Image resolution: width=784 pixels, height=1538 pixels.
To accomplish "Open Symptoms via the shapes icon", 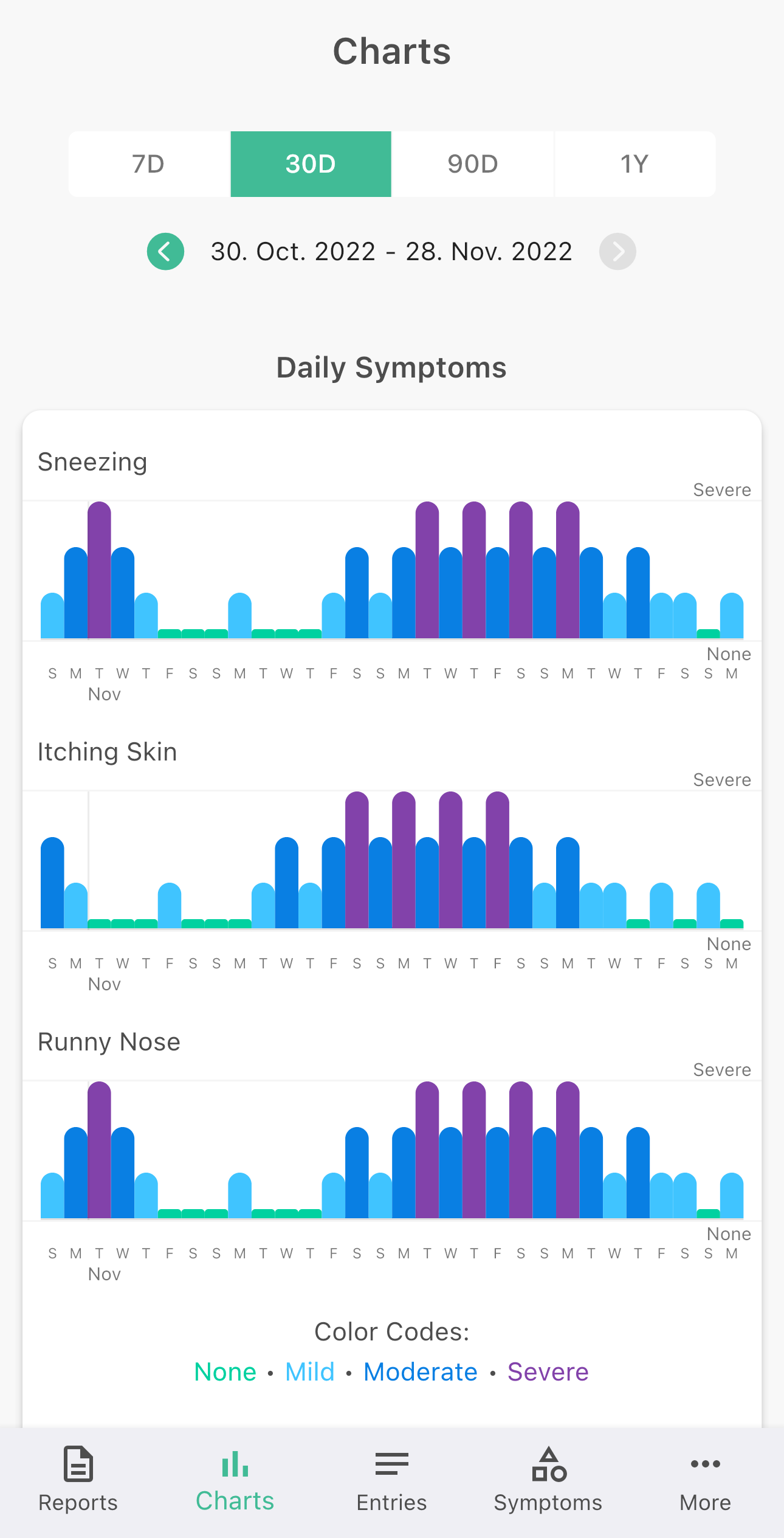I will tap(548, 1465).
